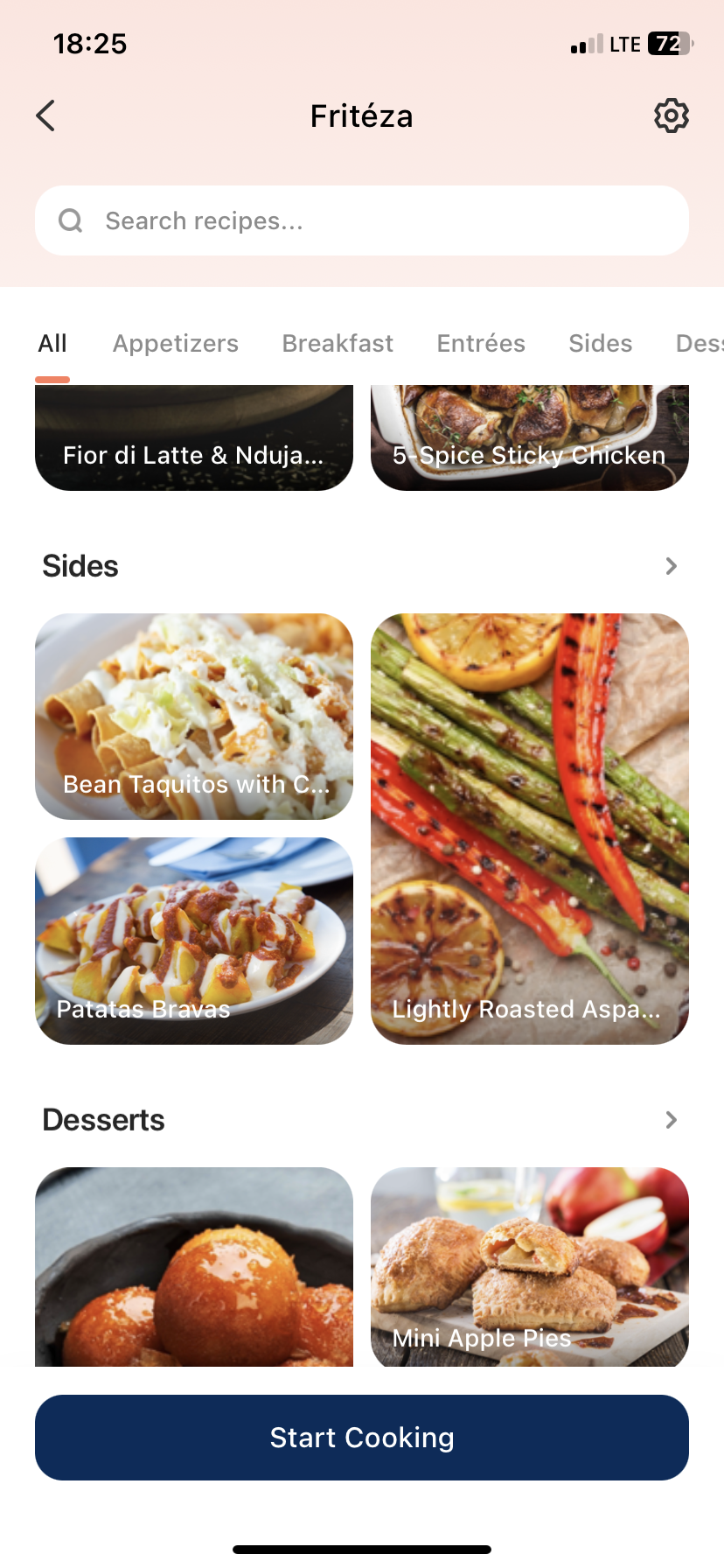This screenshot has height=1568, width=724.
Task: Open the Bean Taquitos recipe card
Action: pyautogui.click(x=194, y=717)
